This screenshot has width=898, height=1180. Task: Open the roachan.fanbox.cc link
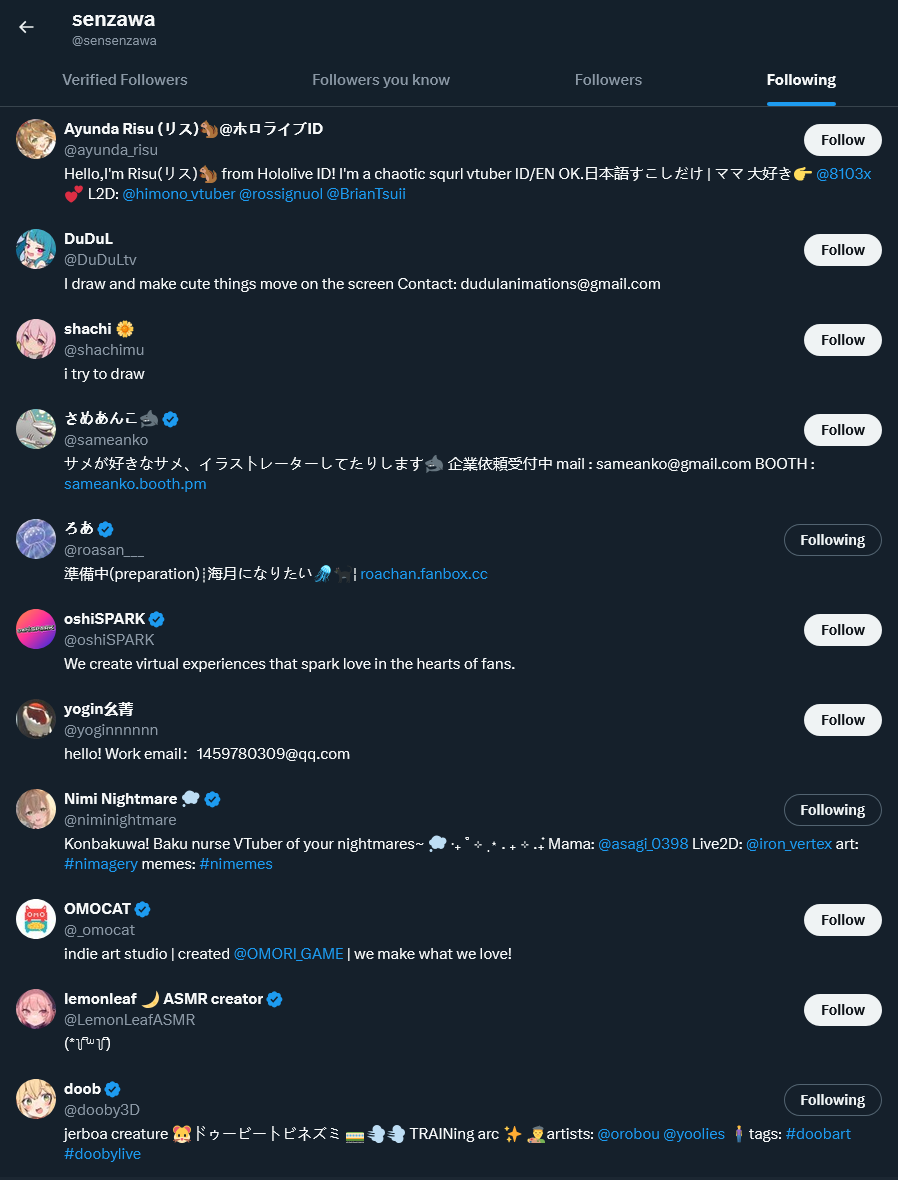click(x=424, y=574)
